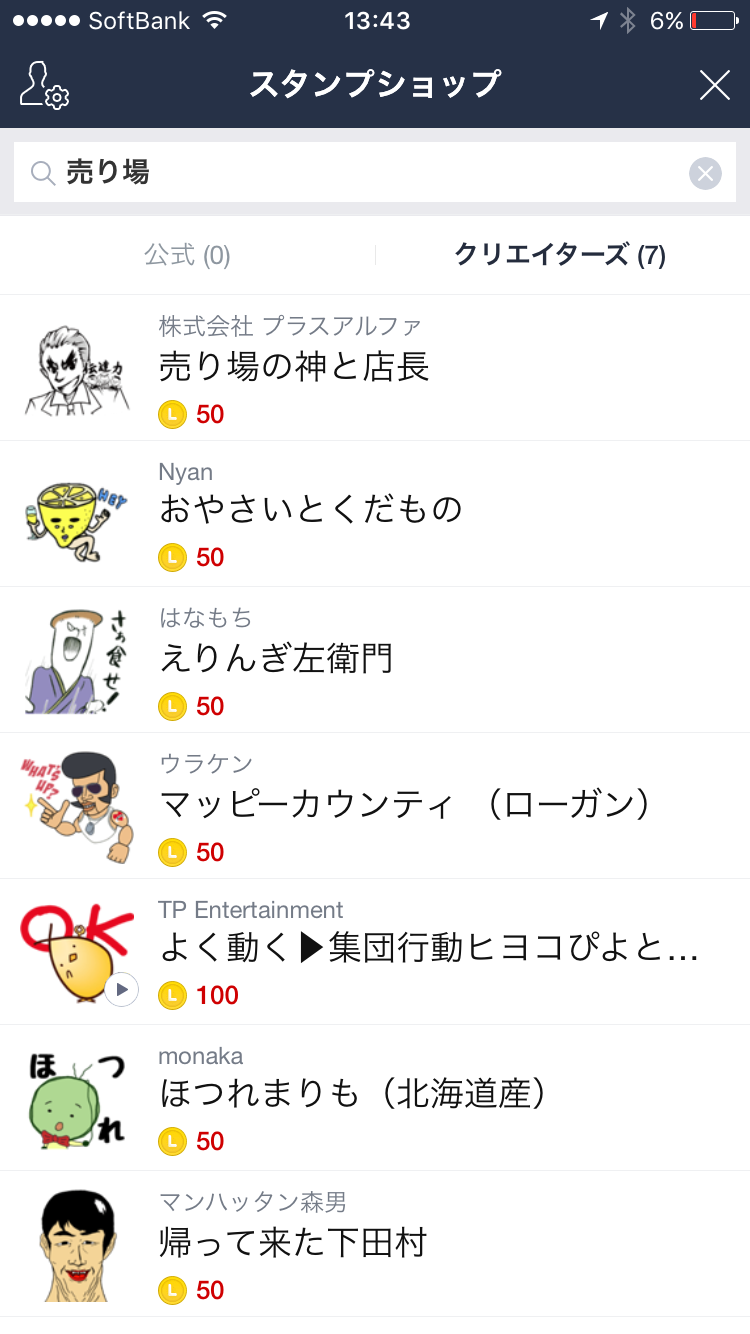Open えりんぎ左衛門 sticker pack
750x1334 pixels.
tap(375, 659)
